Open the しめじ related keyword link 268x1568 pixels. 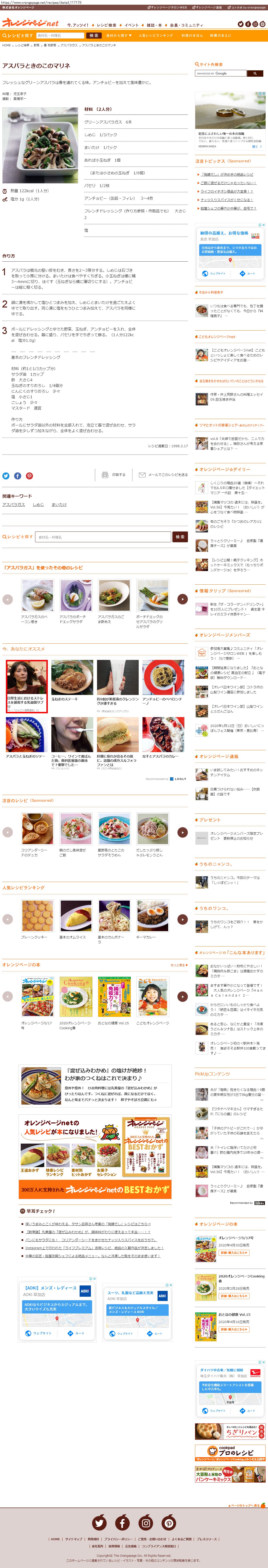(x=38, y=505)
